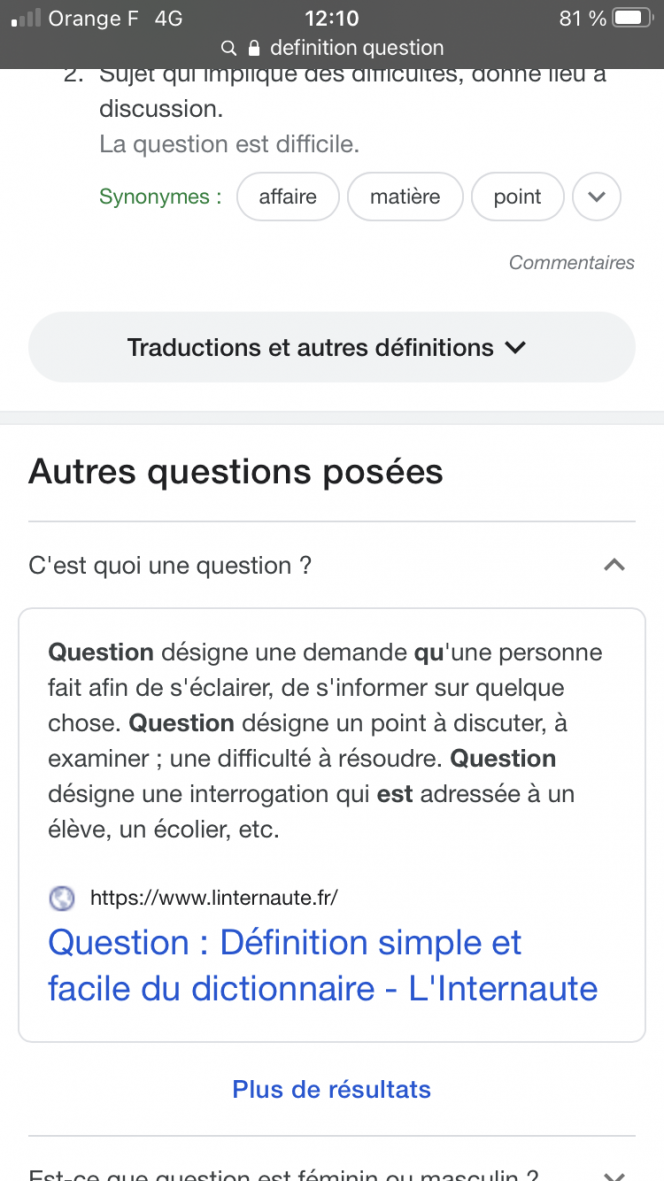Tap Plus de résultats
Screen dimensions: 664x1181
[331, 1089]
